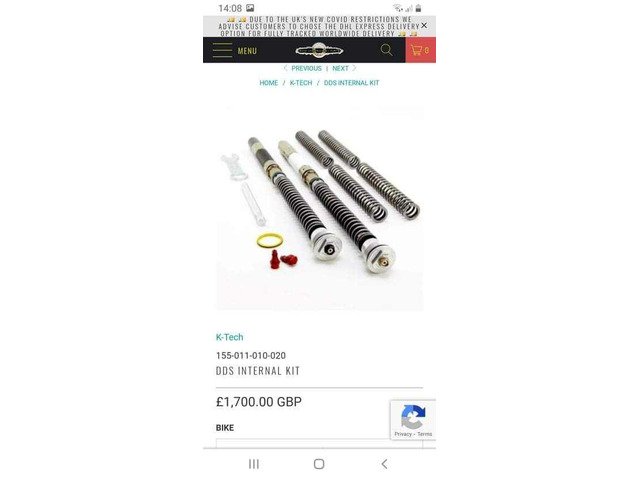Open the hamburger MENU
The height and width of the screenshot is (480, 640).
point(234,50)
